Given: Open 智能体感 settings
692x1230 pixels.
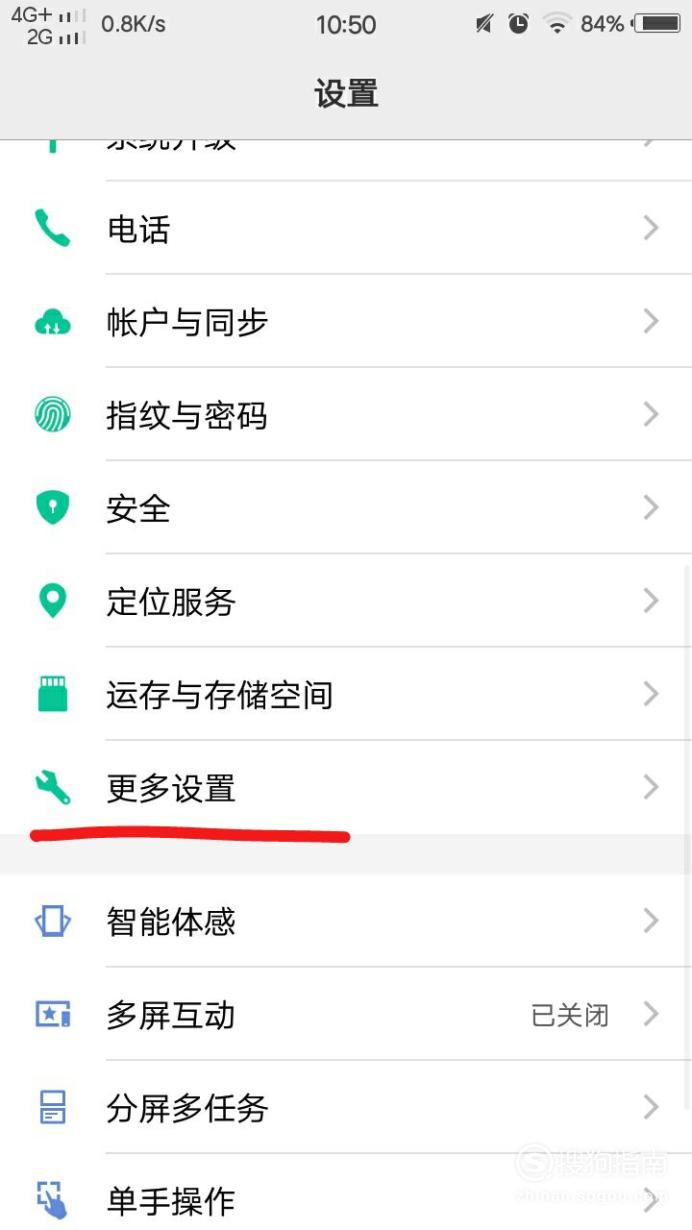Looking at the screenshot, I should click(x=346, y=920).
